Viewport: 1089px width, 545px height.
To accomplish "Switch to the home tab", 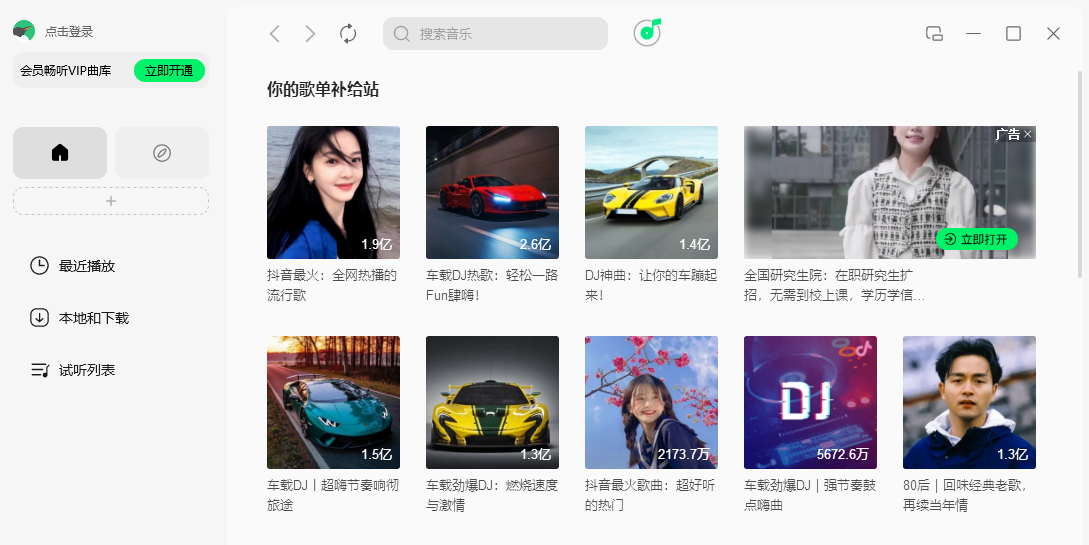I will click(x=60, y=153).
